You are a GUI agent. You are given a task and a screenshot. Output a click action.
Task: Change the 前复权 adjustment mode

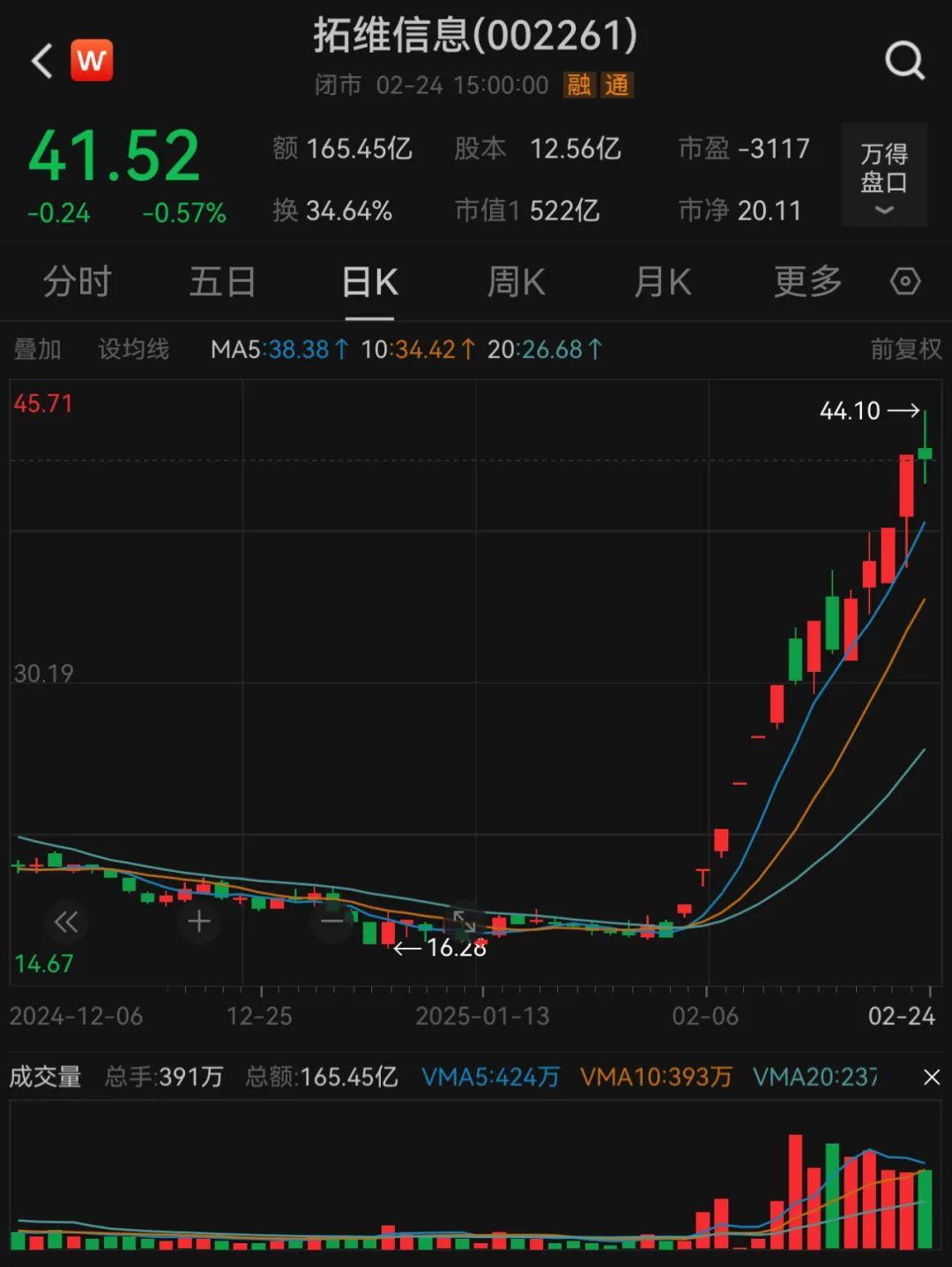point(905,350)
